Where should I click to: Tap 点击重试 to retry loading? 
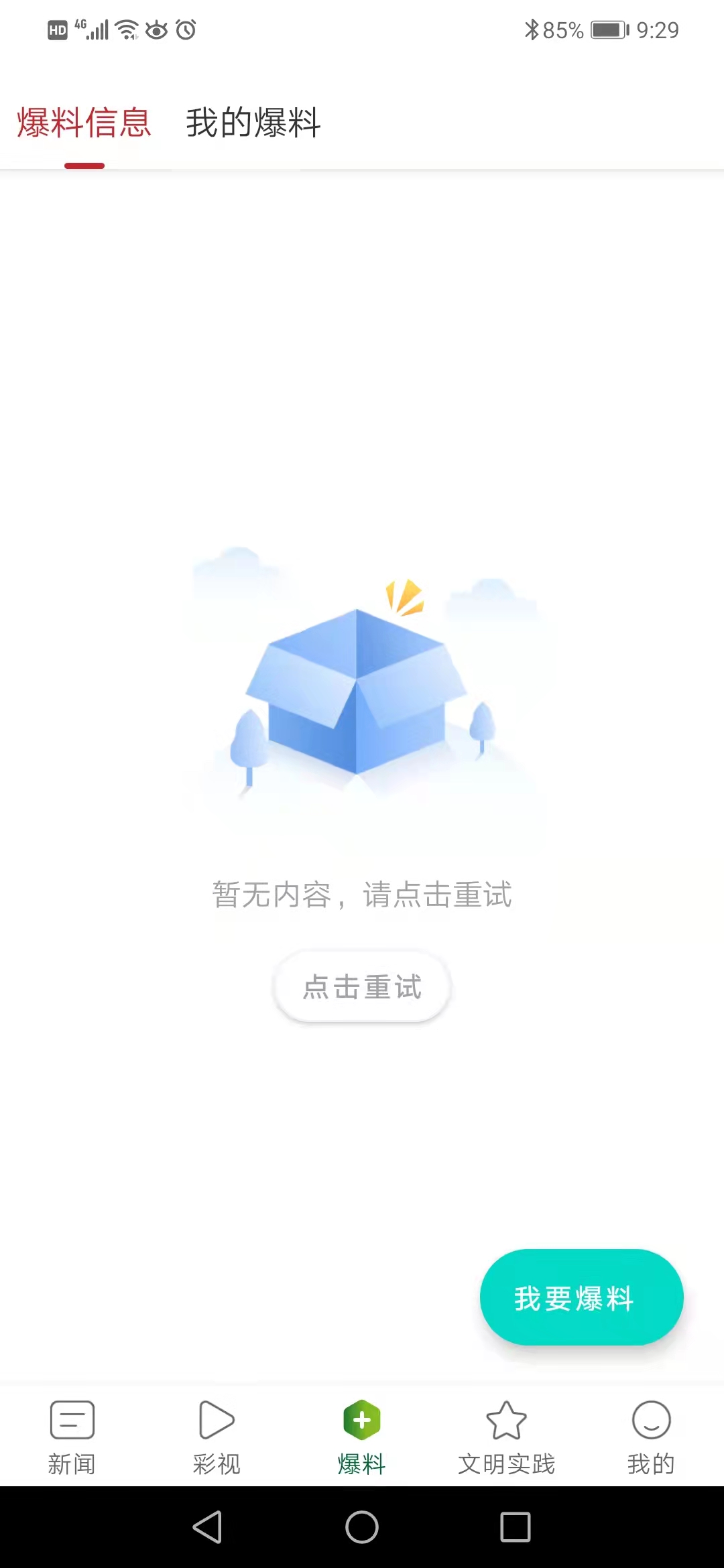(x=362, y=986)
